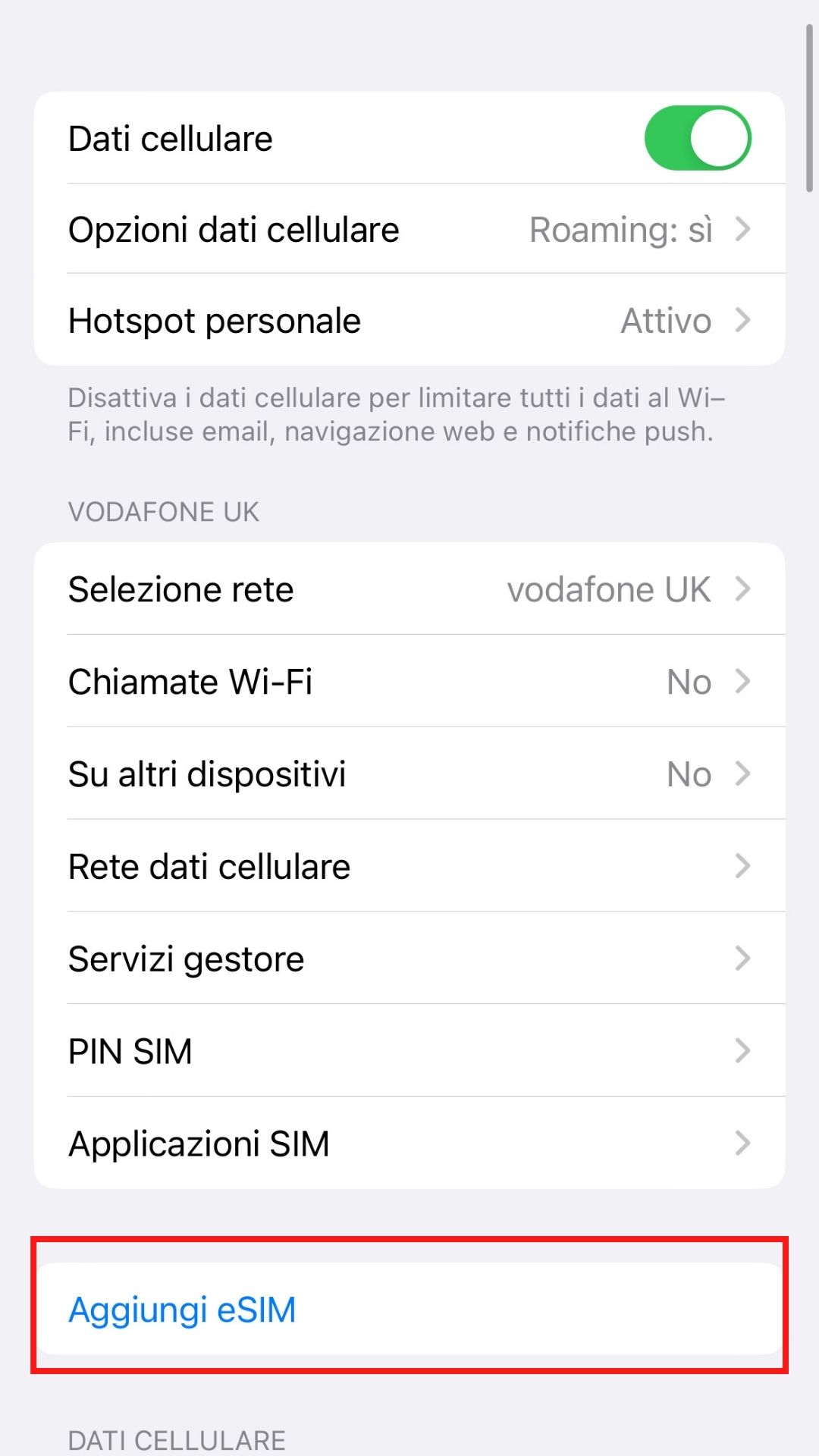Select the No value beside Chiamate Wi-Fi
This screenshot has width=819, height=1456.
click(688, 681)
